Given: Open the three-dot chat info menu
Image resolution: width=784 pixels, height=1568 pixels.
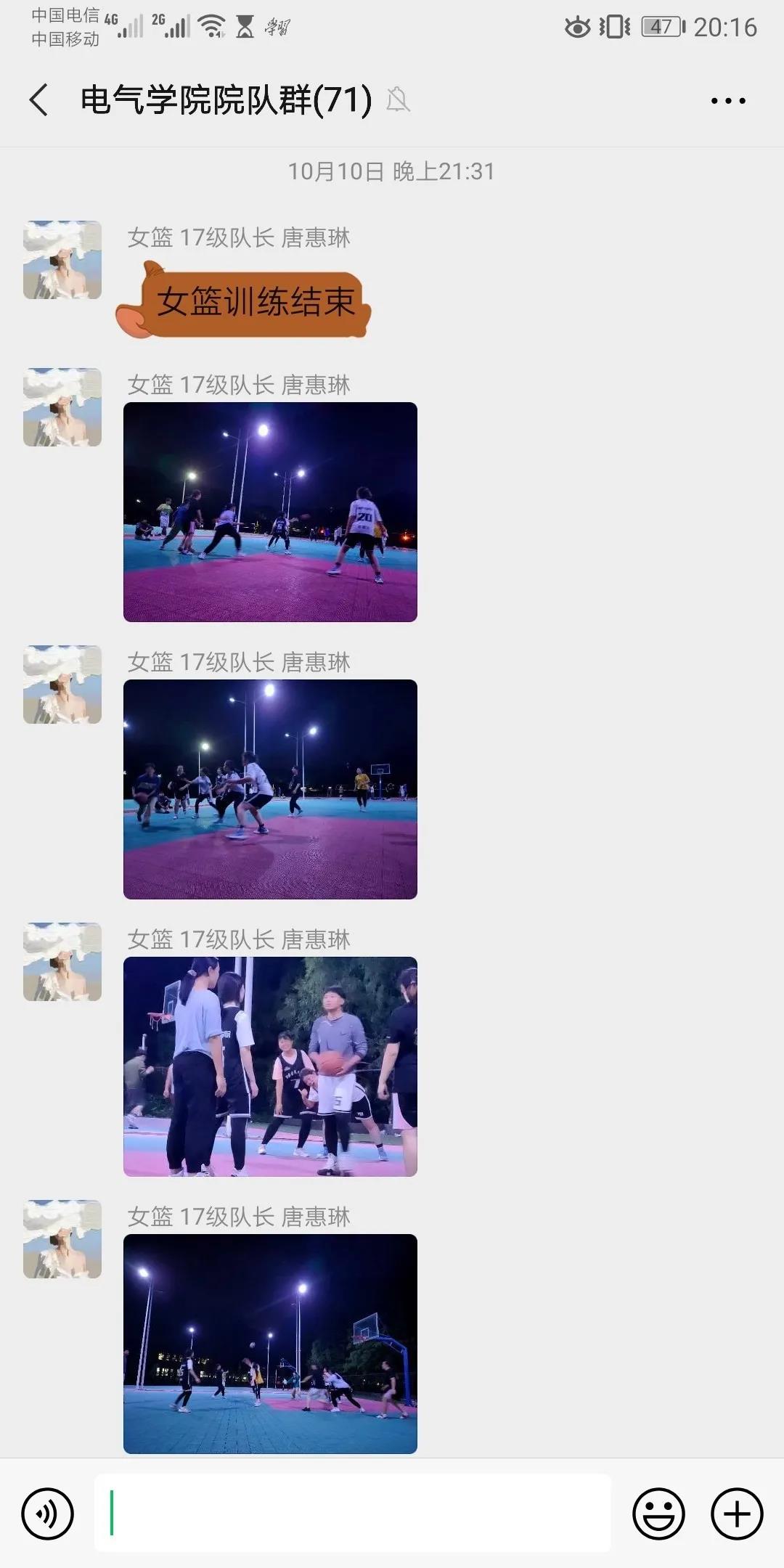Looking at the screenshot, I should 728,101.
